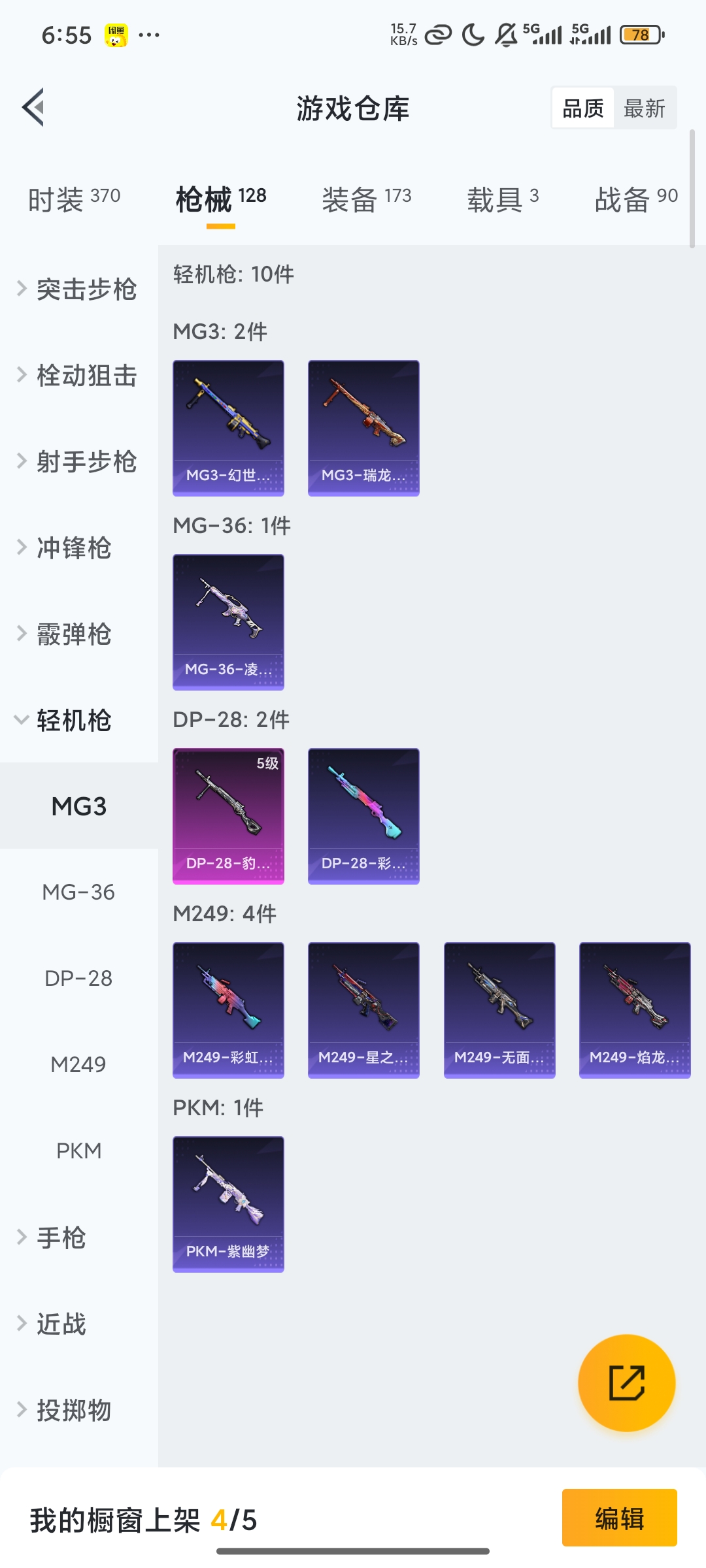Screen dimensions: 706x1568
Task: Expand the 栓动狙击 category
Action: point(77,375)
